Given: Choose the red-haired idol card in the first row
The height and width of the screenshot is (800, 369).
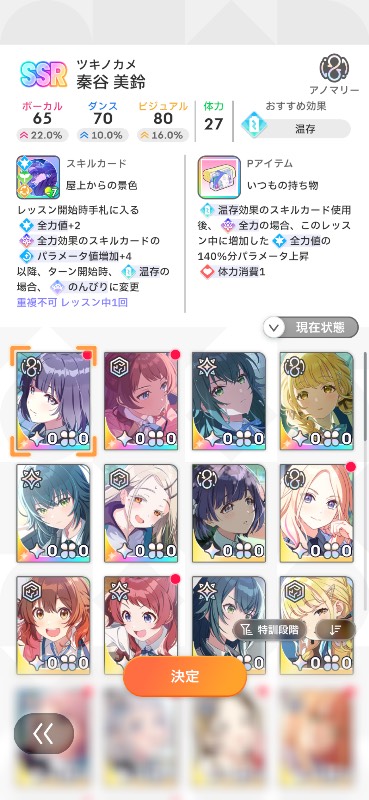Looking at the screenshot, I should [x=141, y=401].
